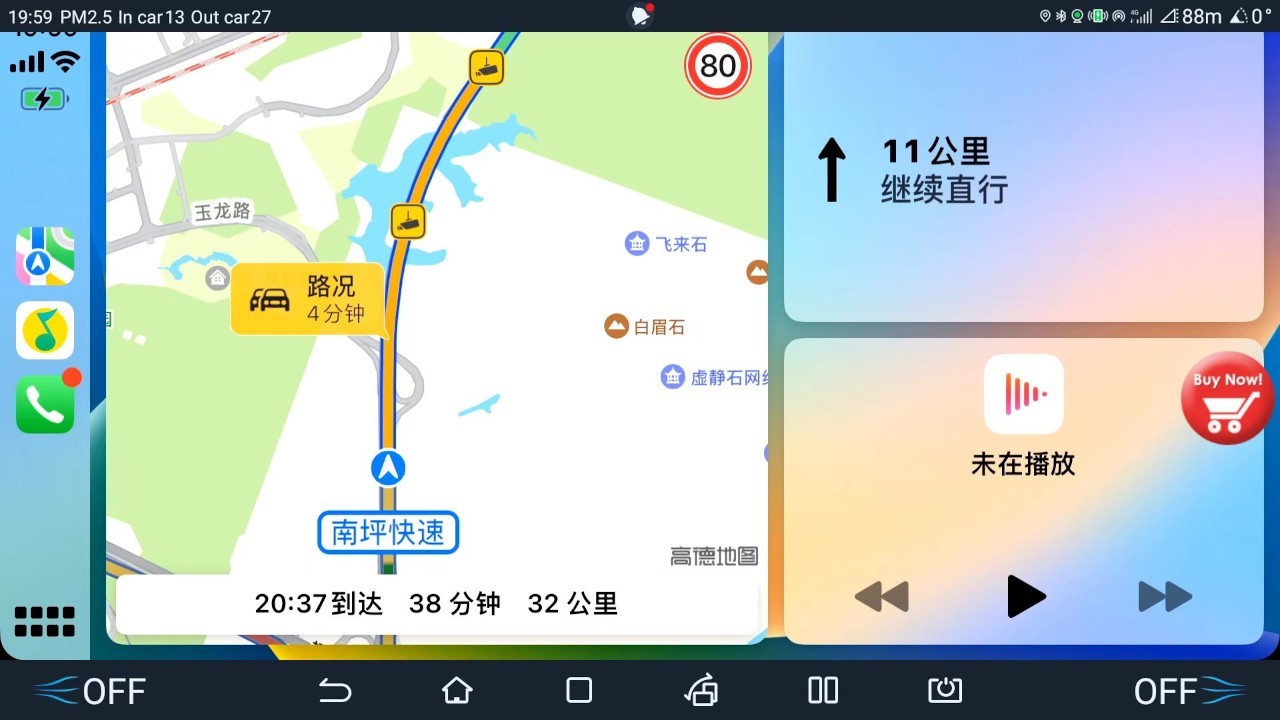
Task: Open the Phone app with the red badge
Action: pyautogui.click(x=45, y=404)
